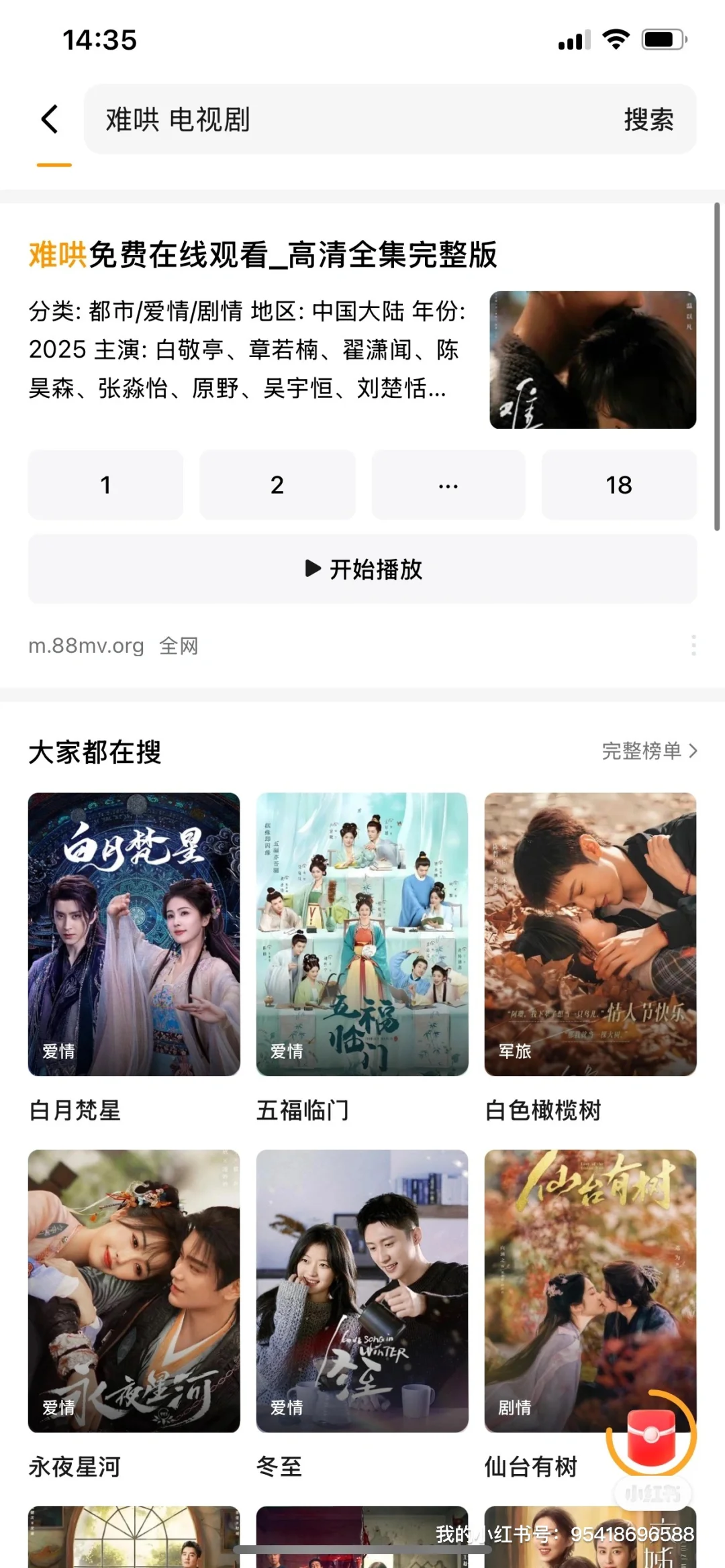This screenshot has height=1568, width=725.
Task: Select episode 2 of 难哄
Action: pos(277,484)
